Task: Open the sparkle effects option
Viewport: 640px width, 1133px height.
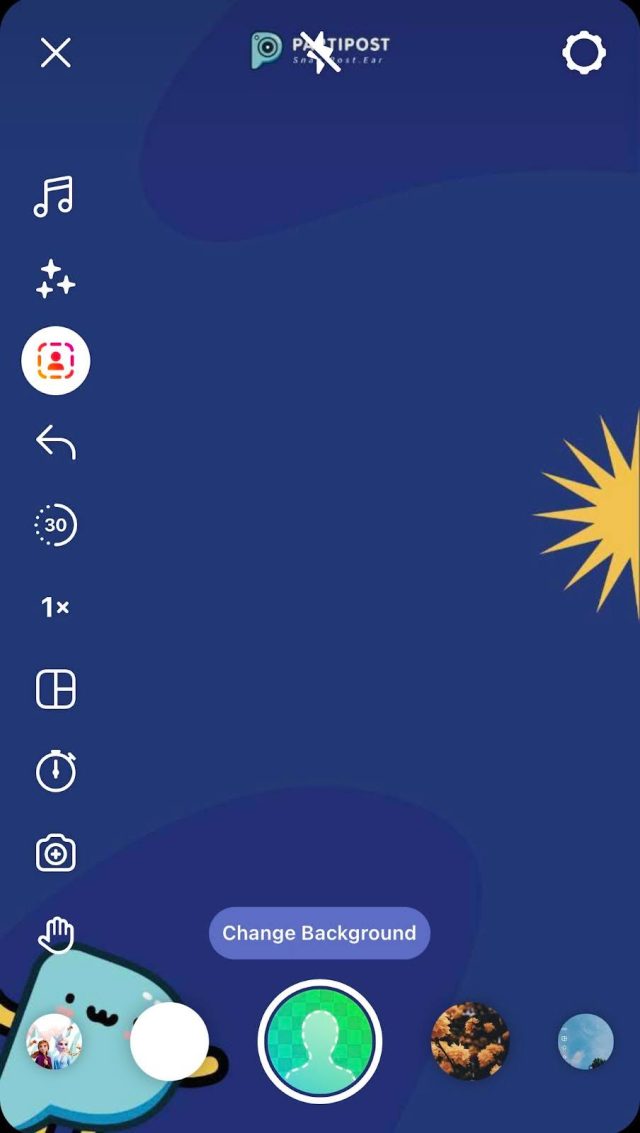Action: [x=55, y=279]
